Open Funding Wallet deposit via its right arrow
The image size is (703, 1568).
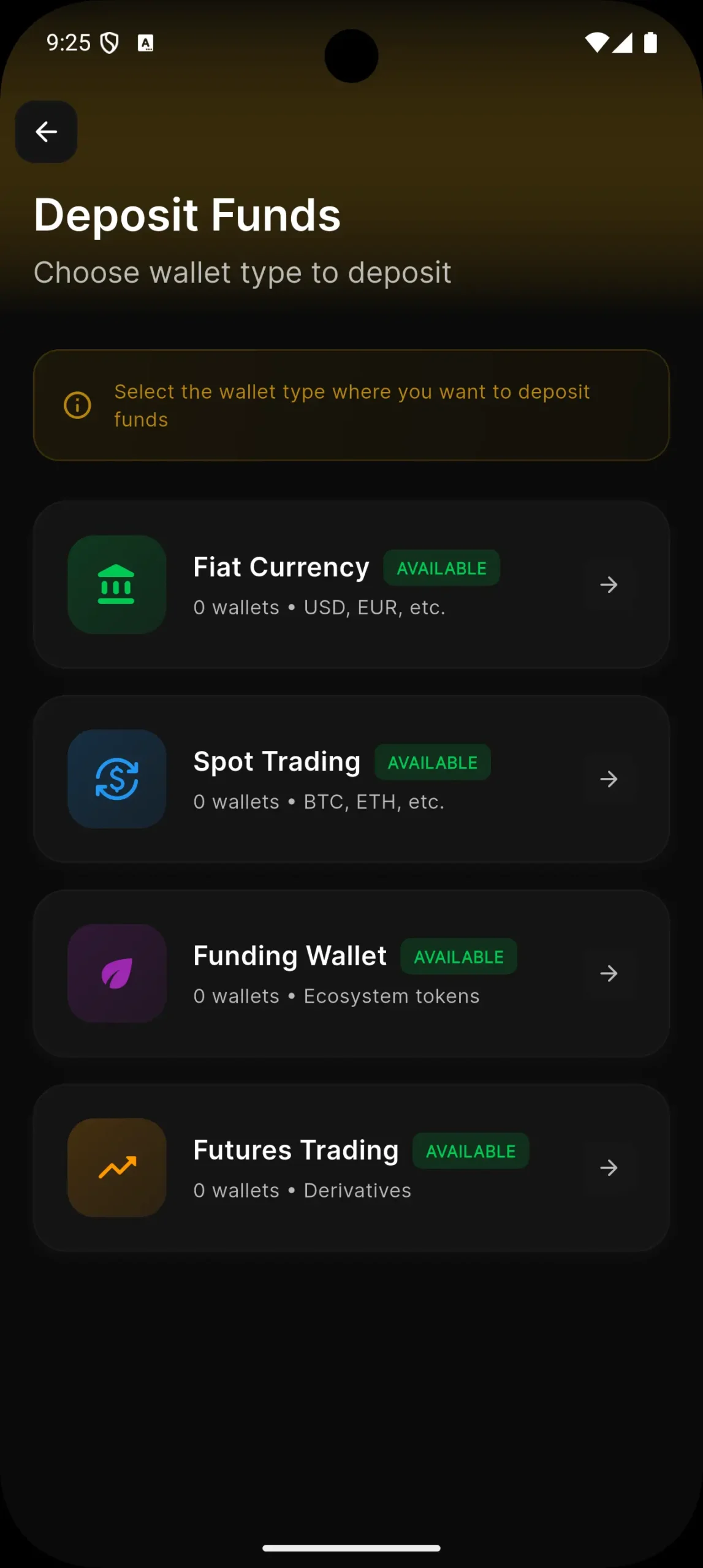click(609, 973)
